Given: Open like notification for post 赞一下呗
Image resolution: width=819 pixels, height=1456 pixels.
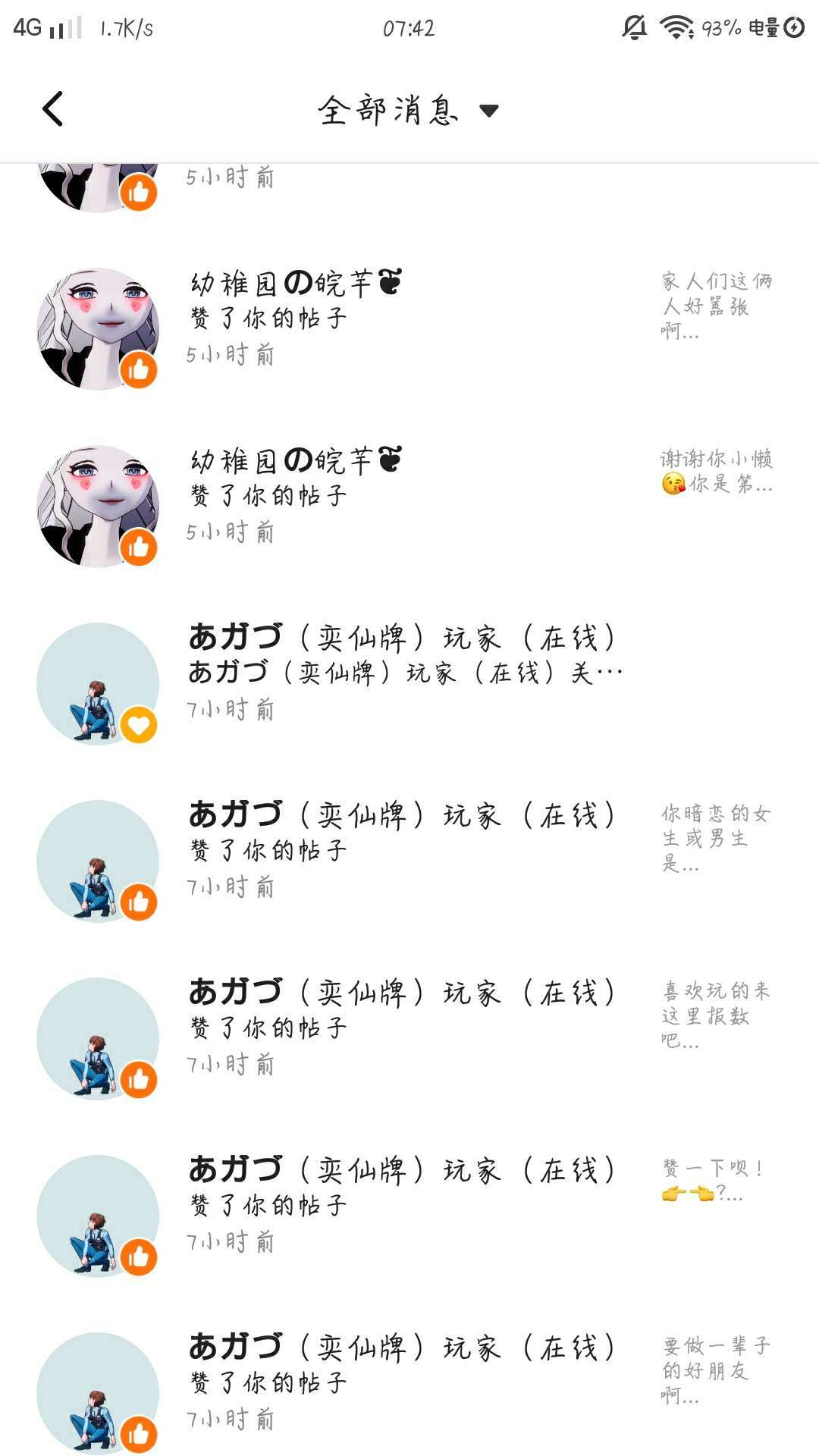Looking at the screenshot, I should [x=409, y=1206].
